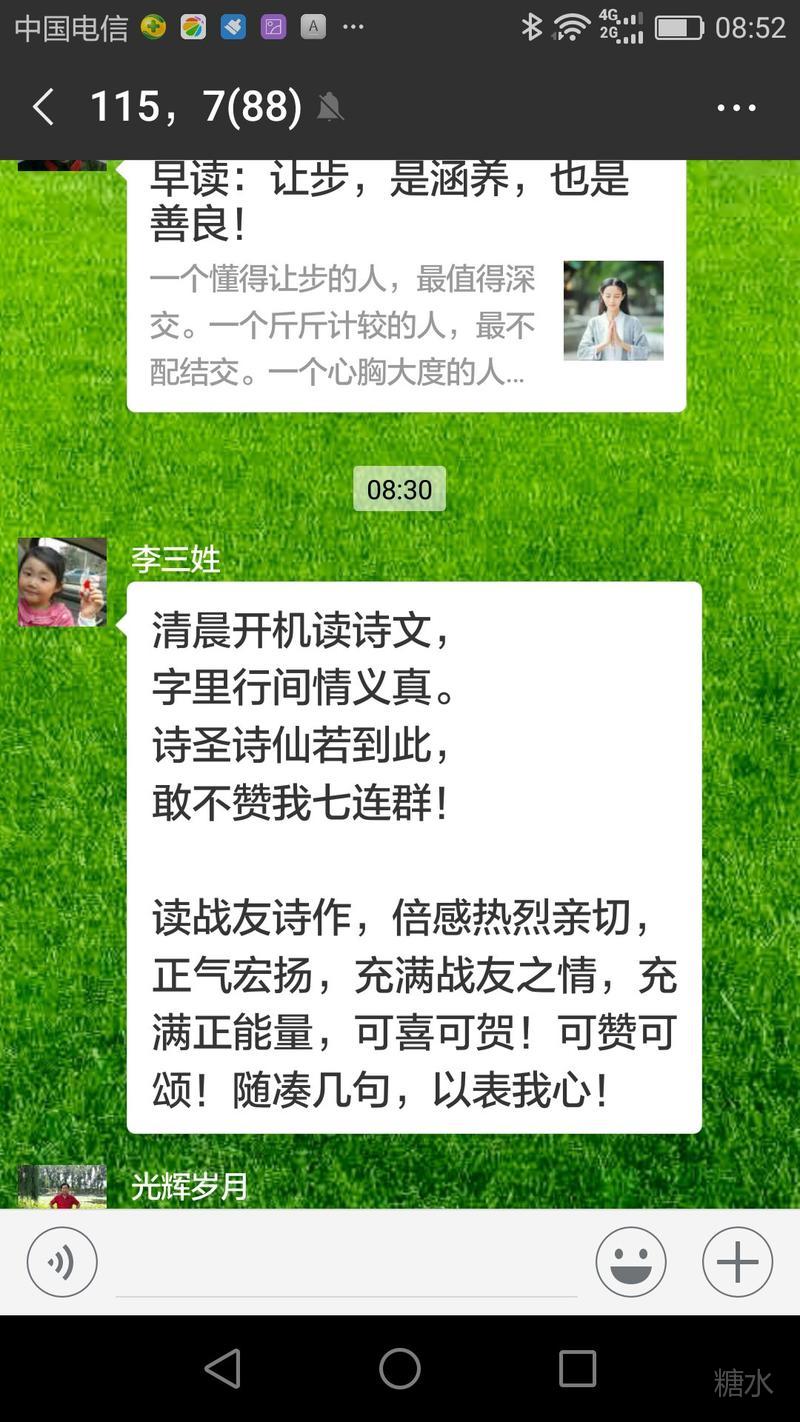
Task: Switch to voice message input
Action: tap(62, 1262)
